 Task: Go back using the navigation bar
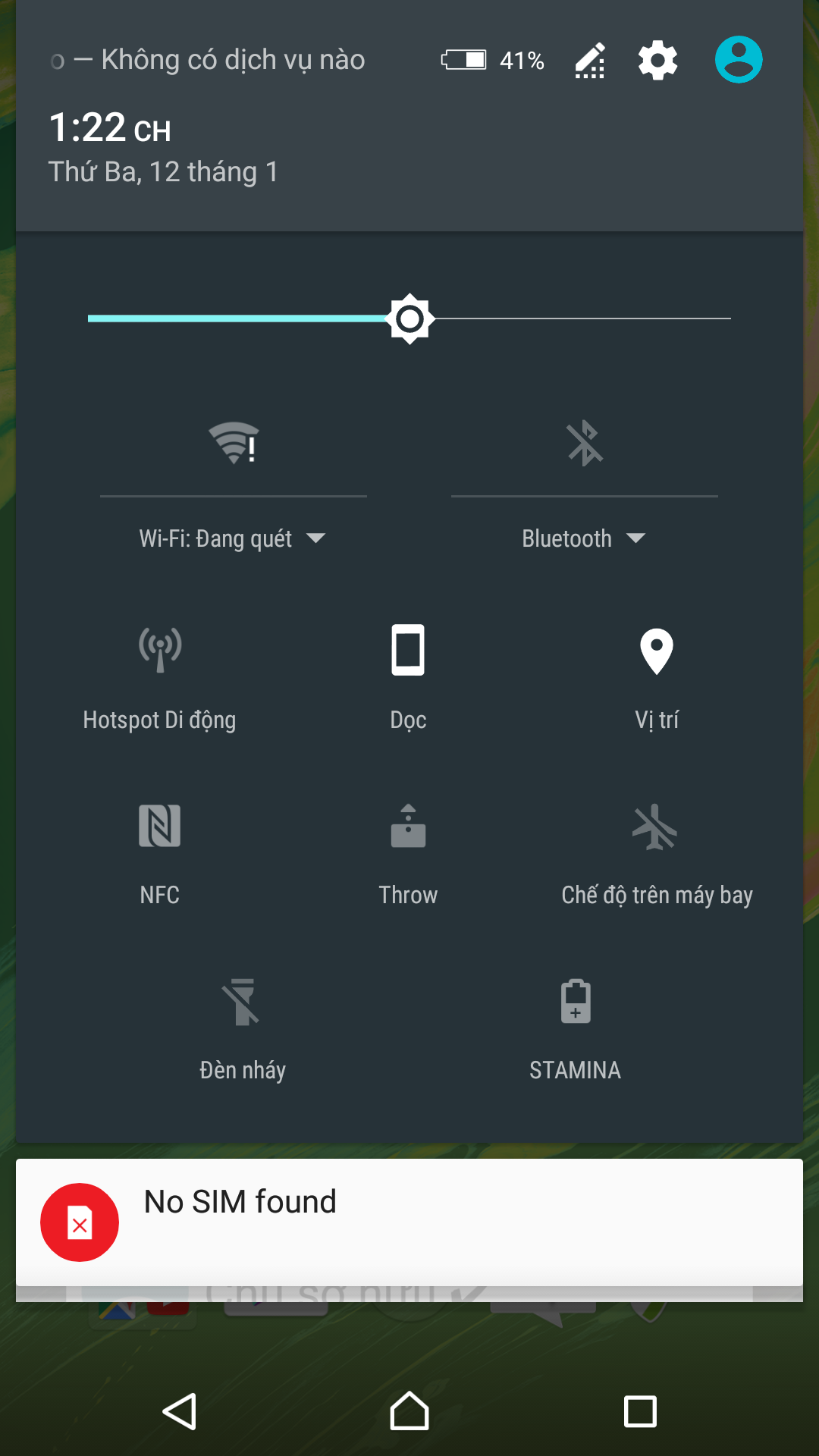[x=180, y=1411]
